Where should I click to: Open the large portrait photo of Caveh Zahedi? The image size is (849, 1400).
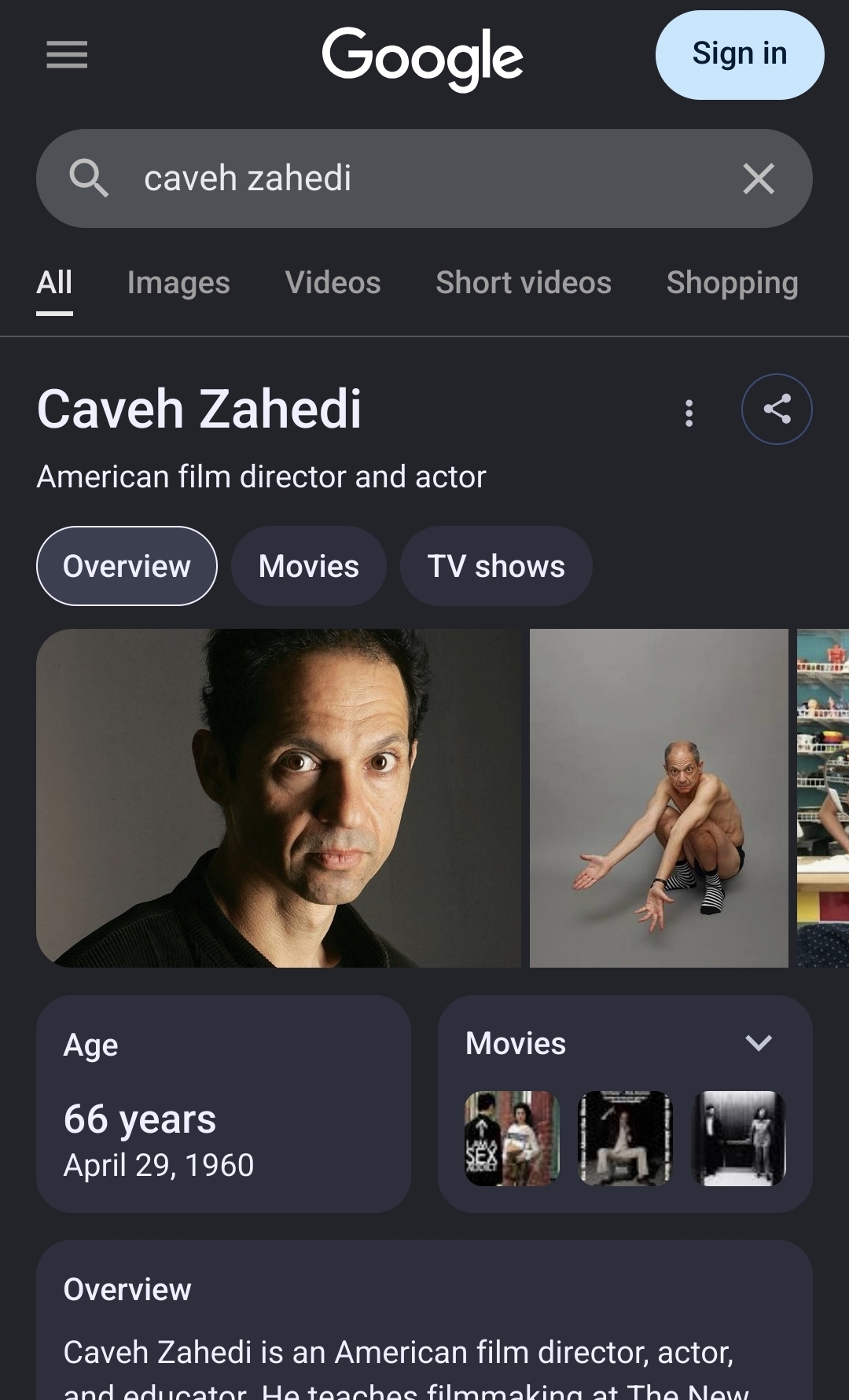point(278,798)
